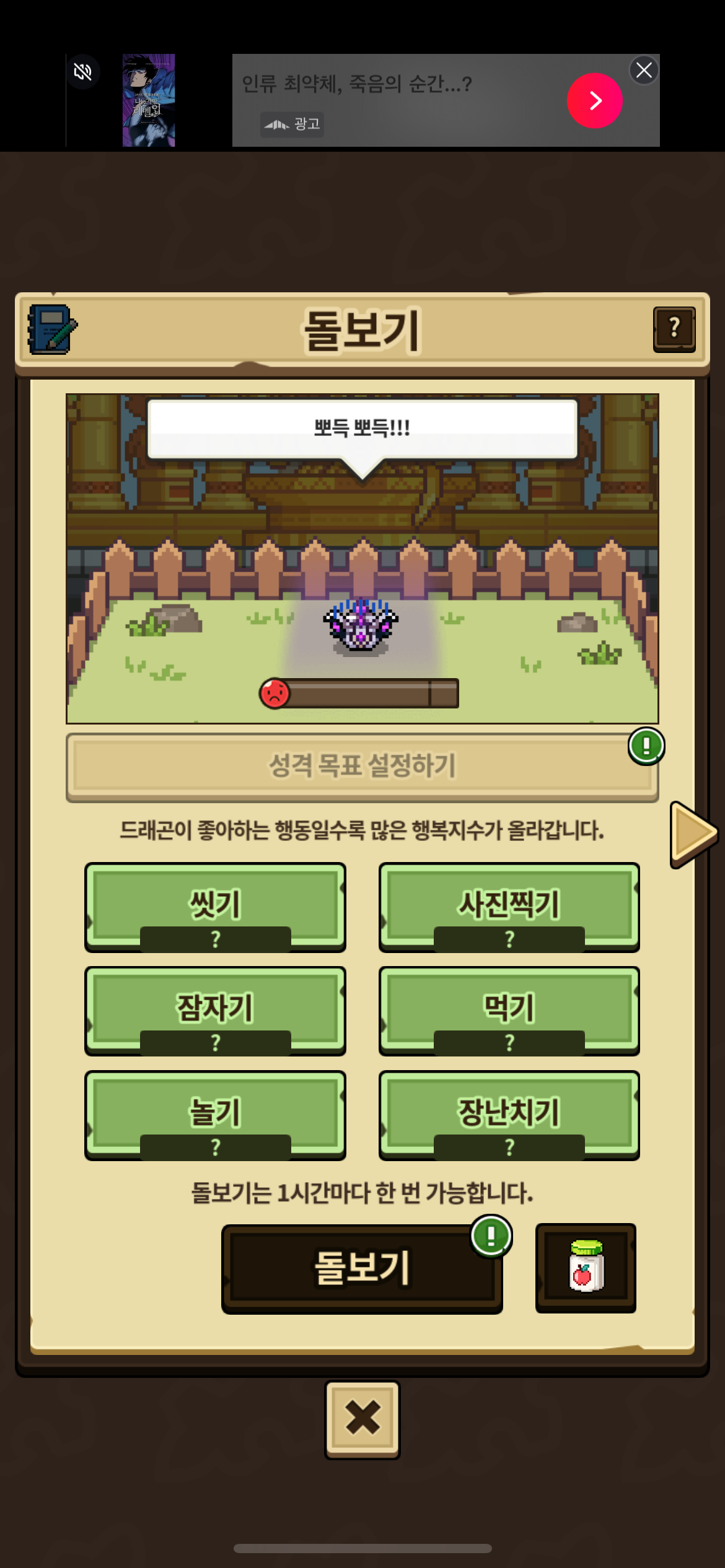
Task: Select the 사진찍기 care action
Action: coord(509,905)
